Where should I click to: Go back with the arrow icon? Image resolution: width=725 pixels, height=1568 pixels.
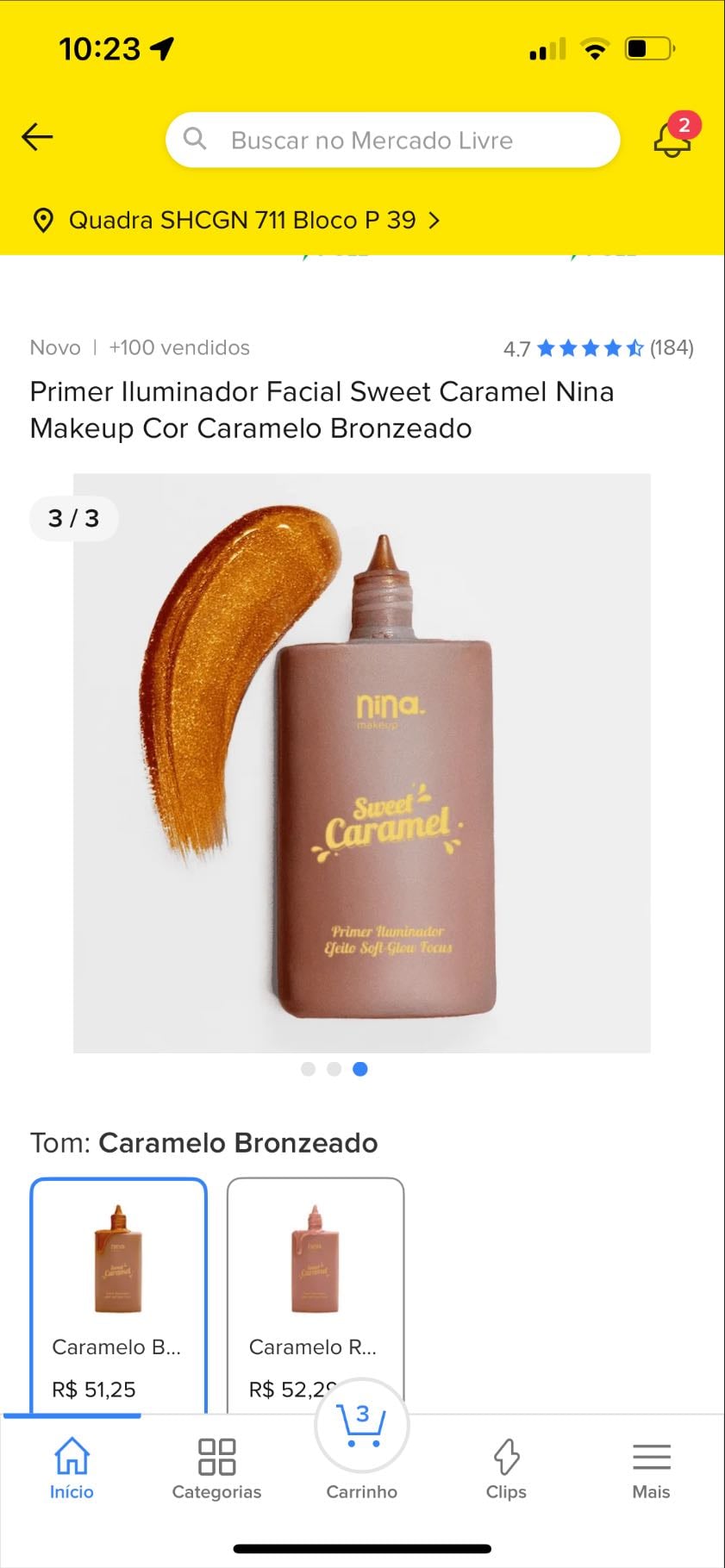pos(37,137)
